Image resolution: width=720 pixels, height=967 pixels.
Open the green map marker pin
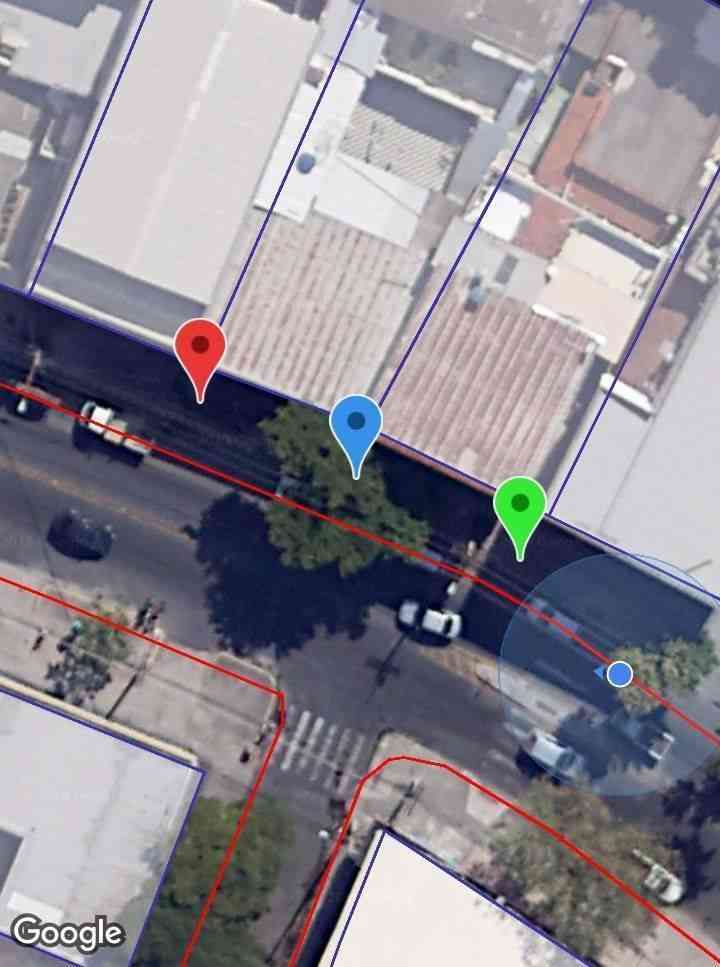tap(520, 507)
